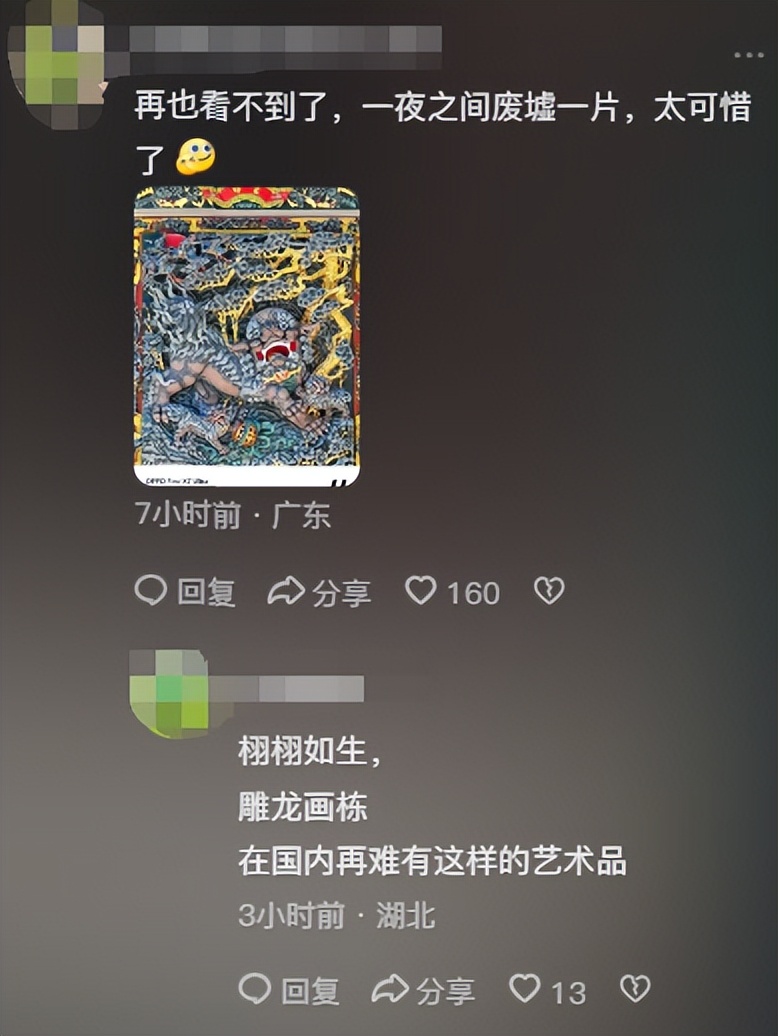
Task: Dislike the comment with 160 likes
Action: (549, 591)
